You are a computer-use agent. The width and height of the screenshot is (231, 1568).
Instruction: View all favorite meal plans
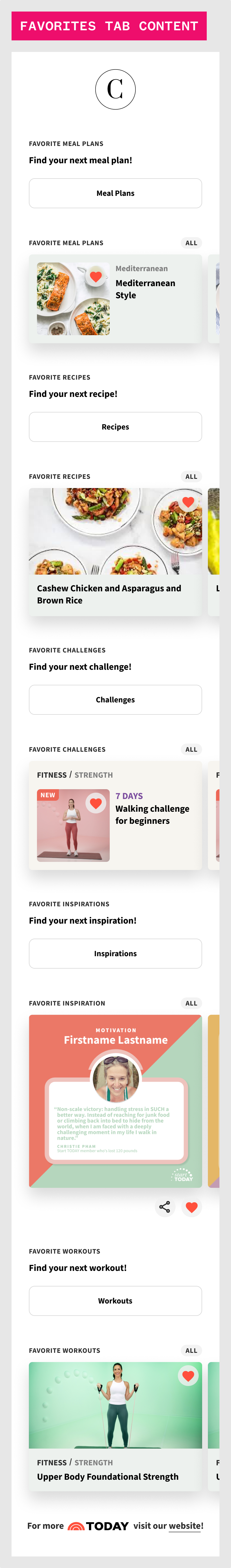coord(191,243)
